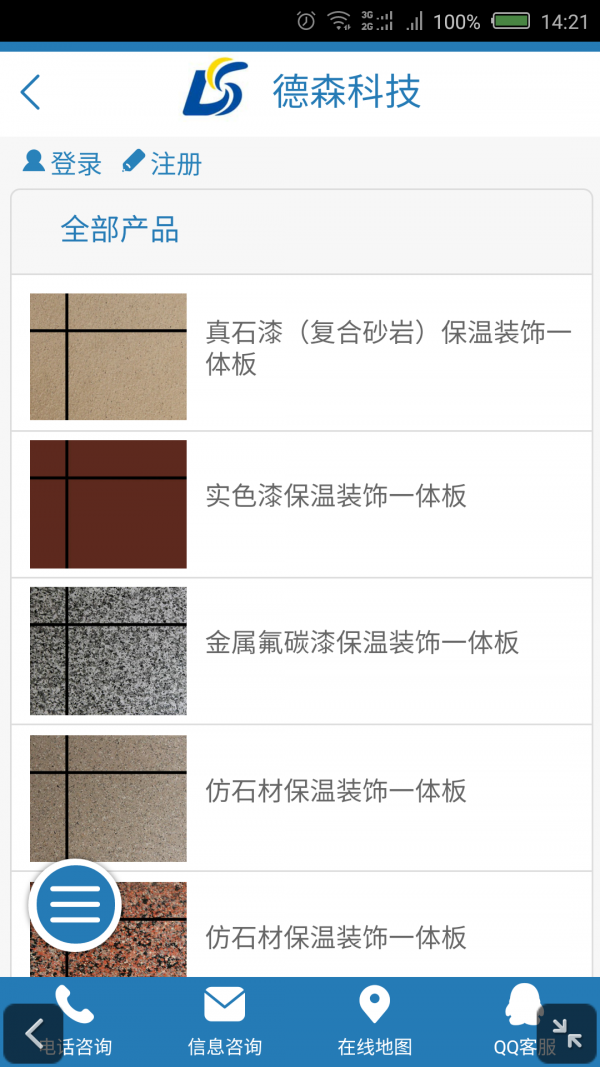The height and width of the screenshot is (1067, 600).
Task: Open 在线地图 online map
Action: tap(375, 1020)
